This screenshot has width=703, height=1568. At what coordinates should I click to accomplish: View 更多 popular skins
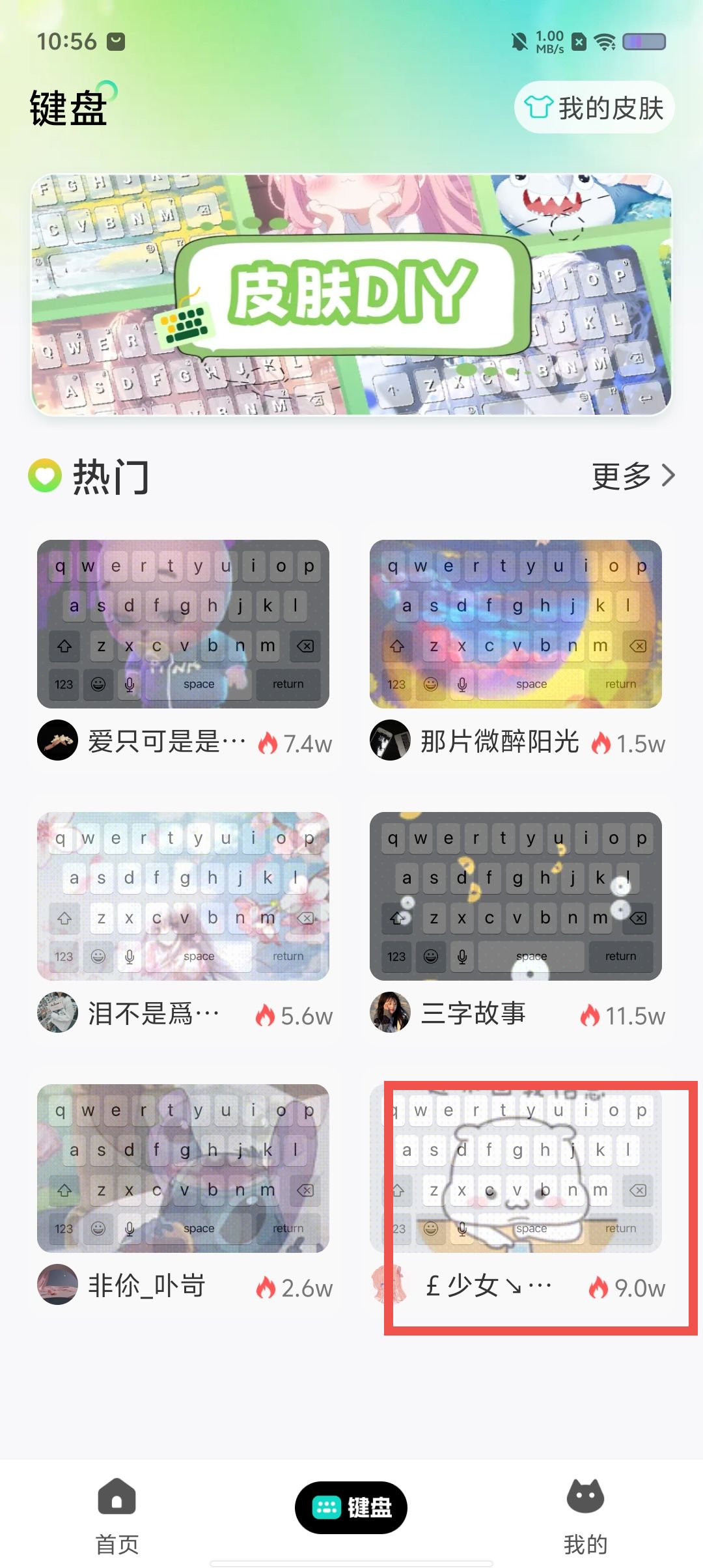pyautogui.click(x=632, y=476)
